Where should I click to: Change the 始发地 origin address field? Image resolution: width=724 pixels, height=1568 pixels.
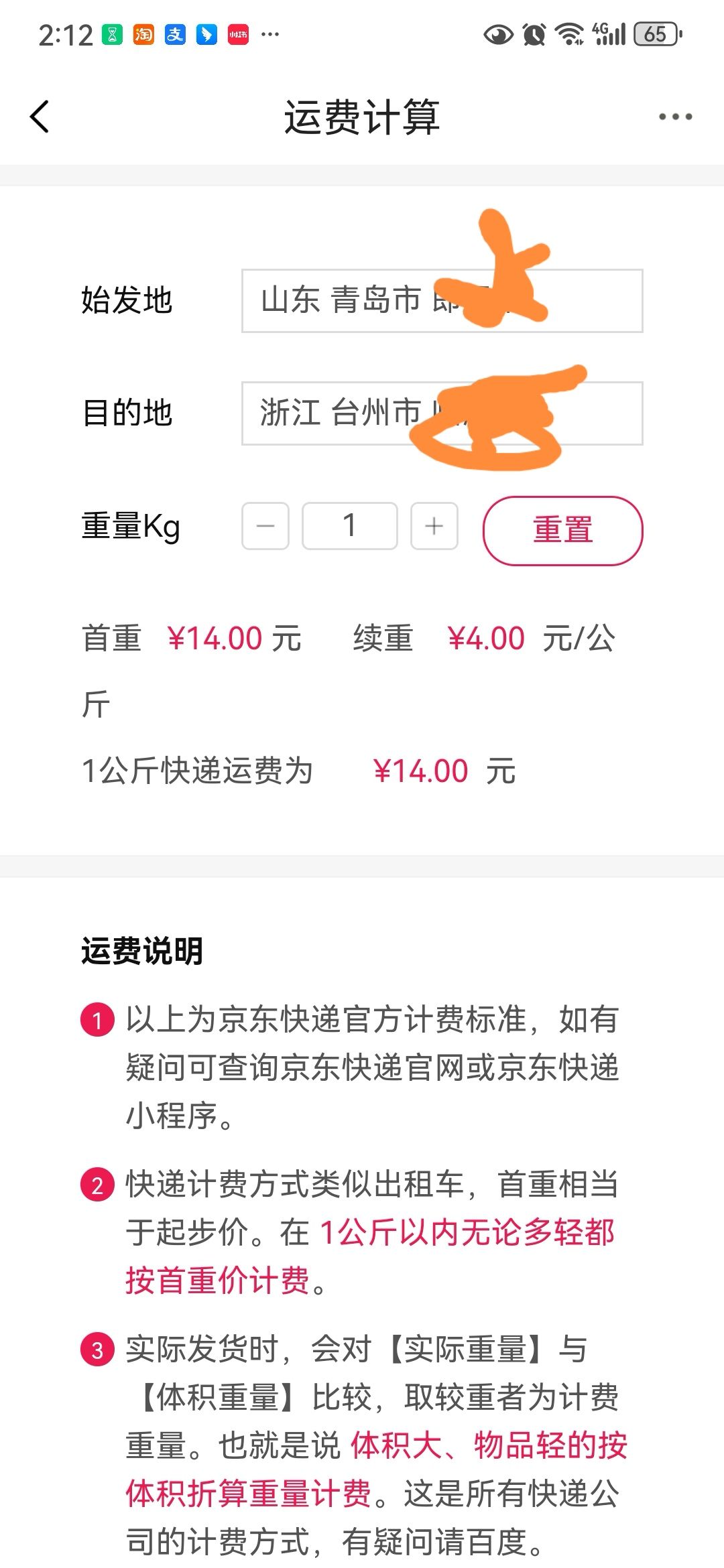(x=442, y=301)
